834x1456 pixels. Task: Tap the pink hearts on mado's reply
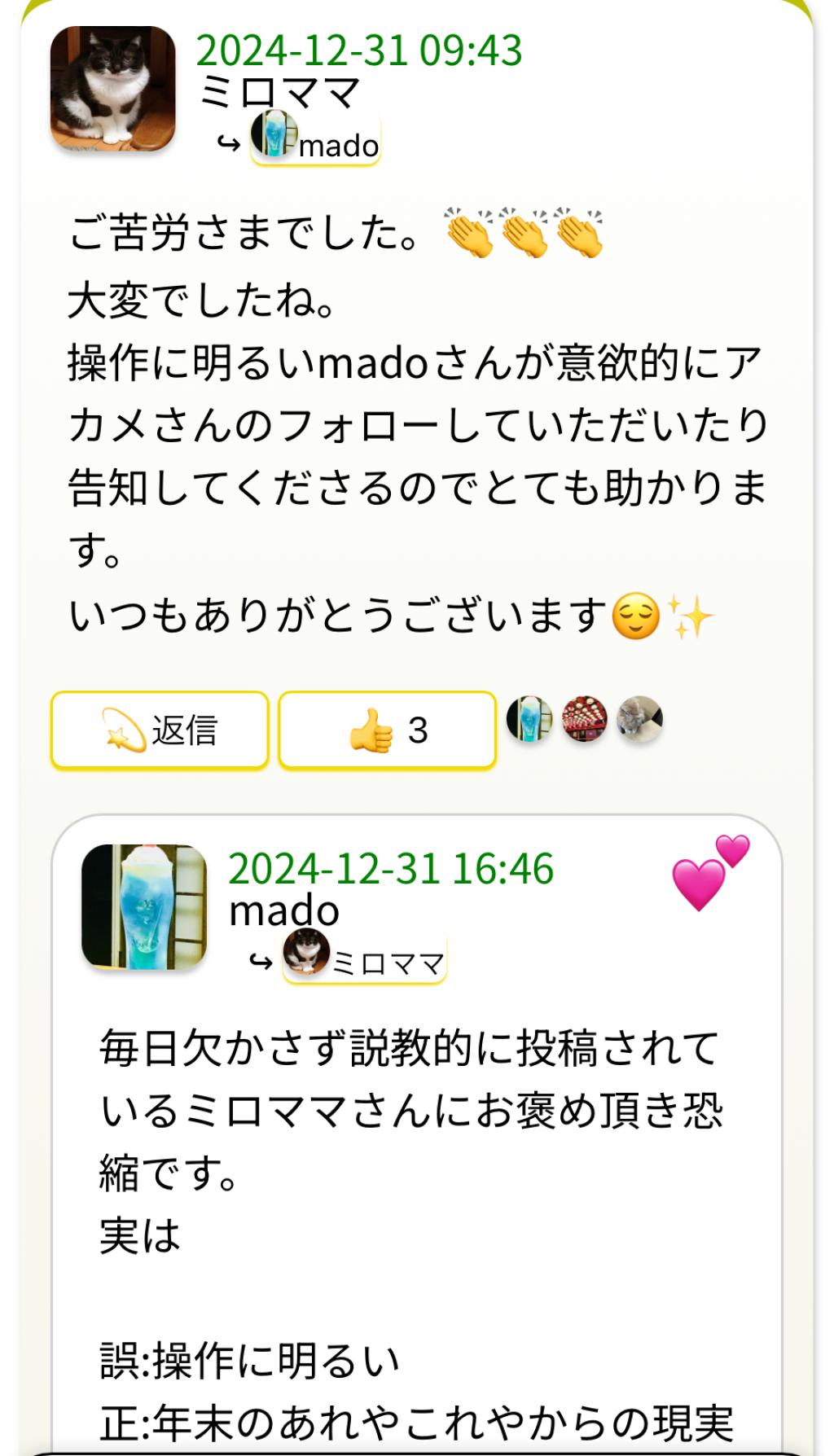[x=709, y=872]
